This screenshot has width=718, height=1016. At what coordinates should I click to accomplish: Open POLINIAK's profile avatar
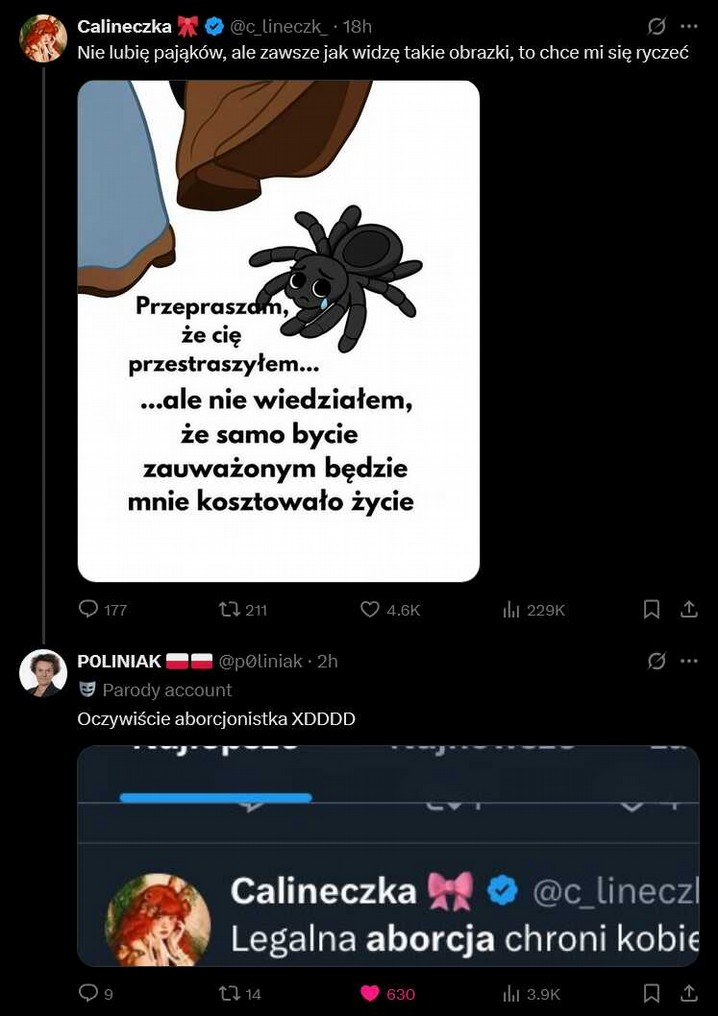point(43,673)
